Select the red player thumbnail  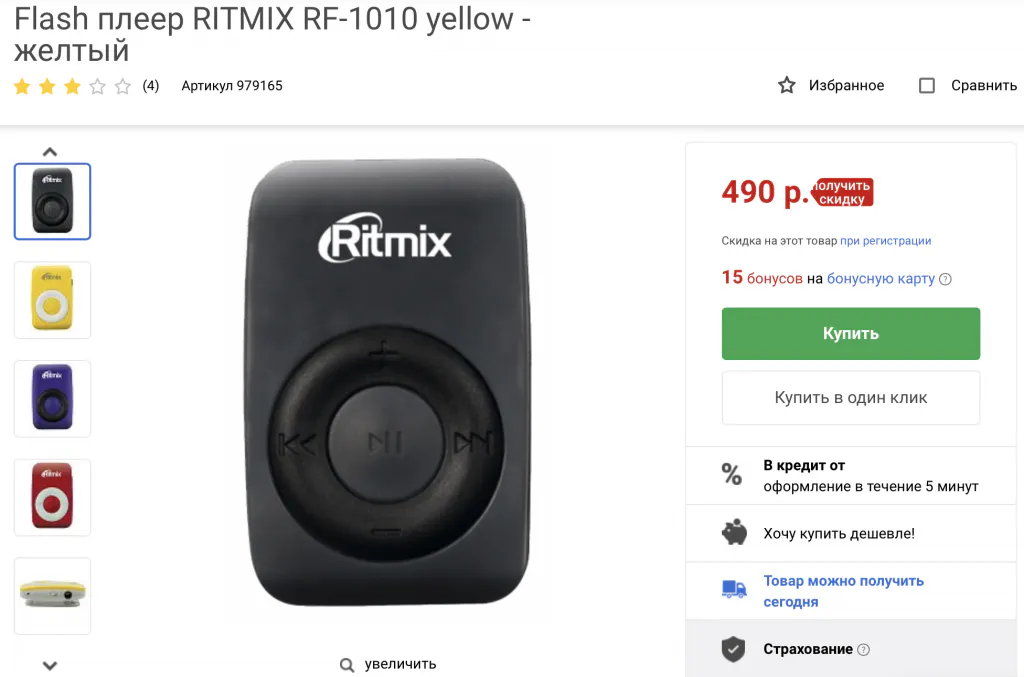(x=52, y=497)
